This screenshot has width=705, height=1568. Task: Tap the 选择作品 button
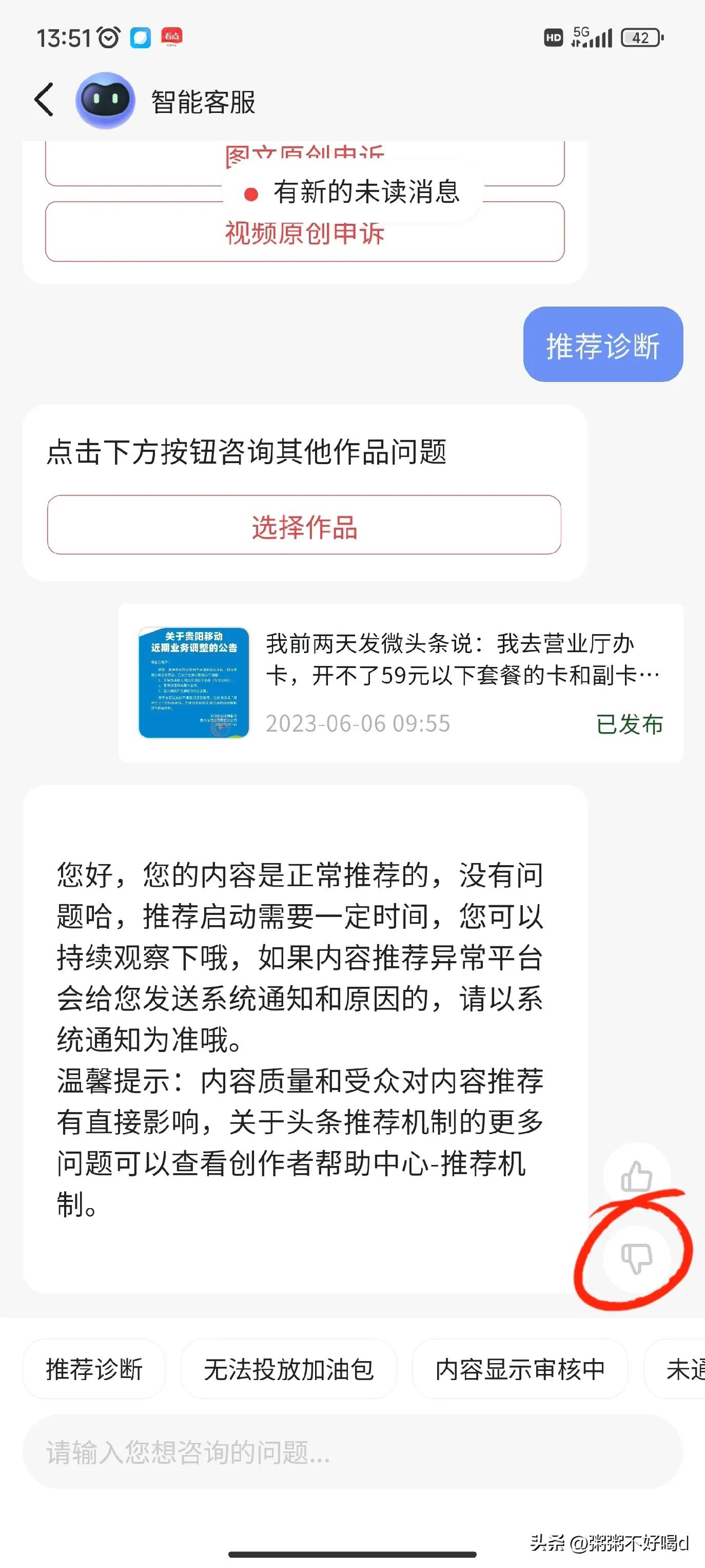click(x=304, y=528)
